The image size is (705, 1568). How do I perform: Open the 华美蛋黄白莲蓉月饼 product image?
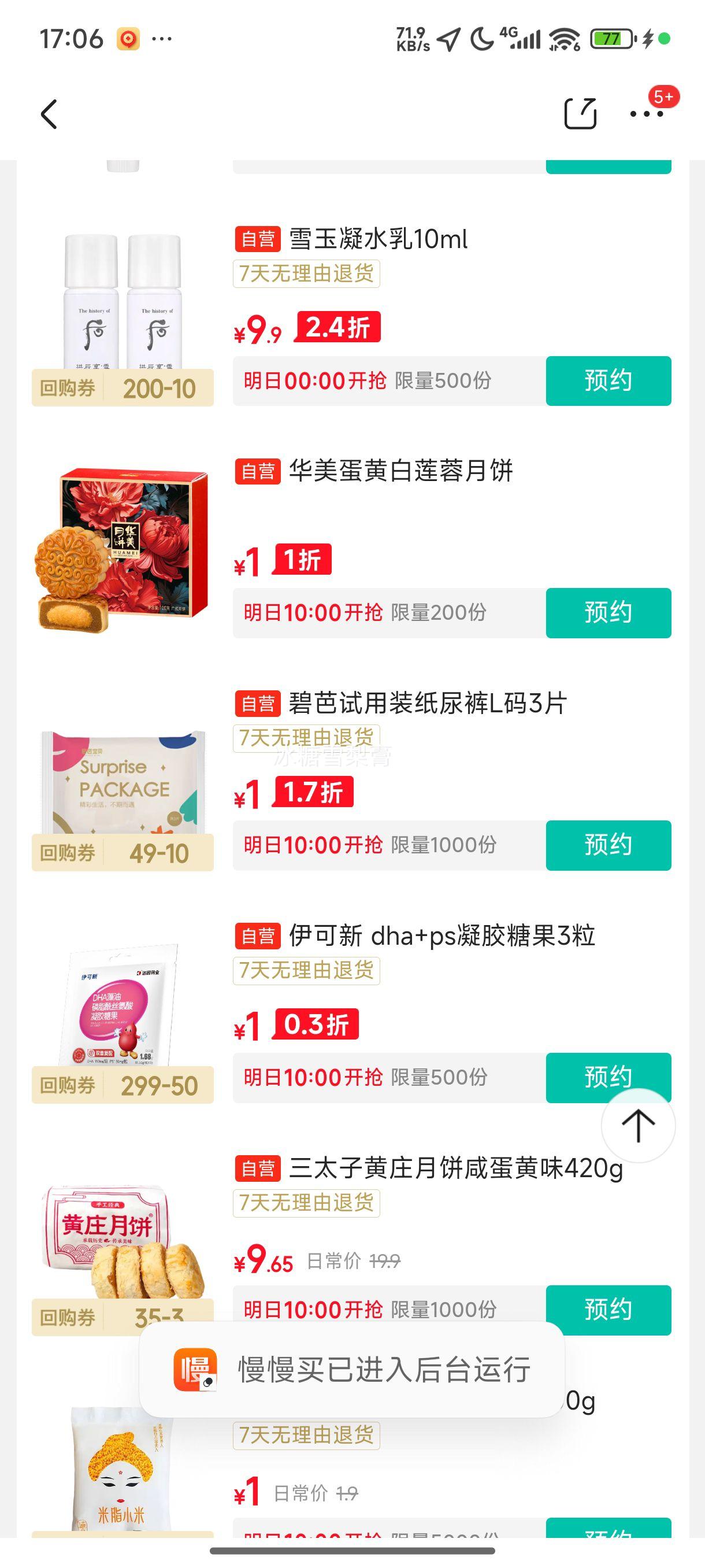(x=123, y=551)
